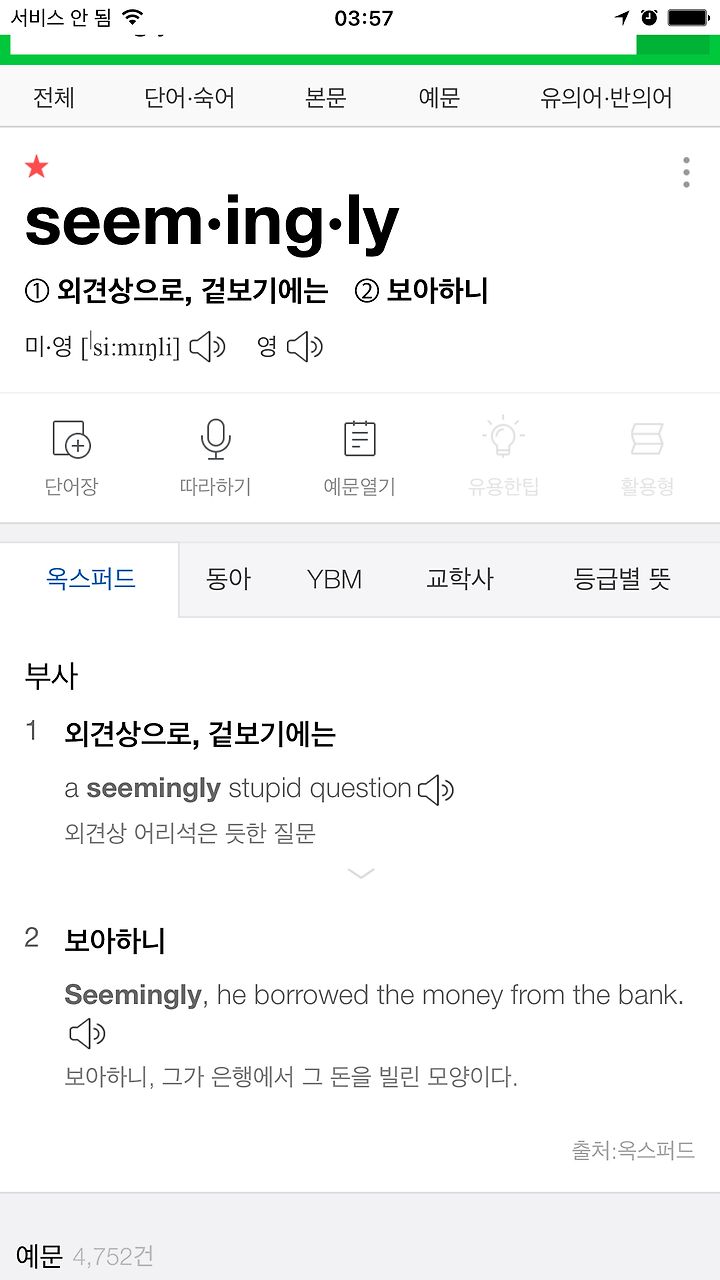This screenshot has height=1280, width=720.
Task: Play audio for 'Seemingly, he borrowed the money'
Action: (x=87, y=1033)
